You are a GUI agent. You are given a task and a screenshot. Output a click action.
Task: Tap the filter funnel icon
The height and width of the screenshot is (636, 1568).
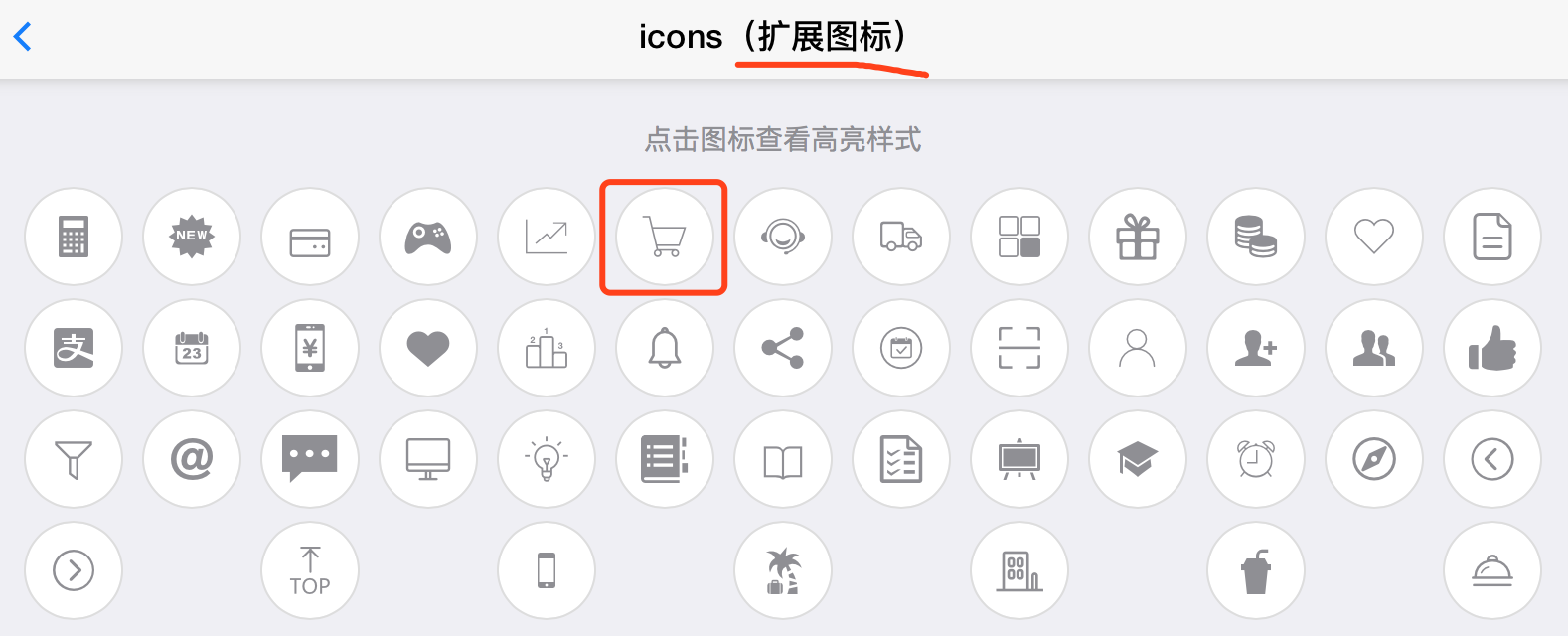point(74,459)
